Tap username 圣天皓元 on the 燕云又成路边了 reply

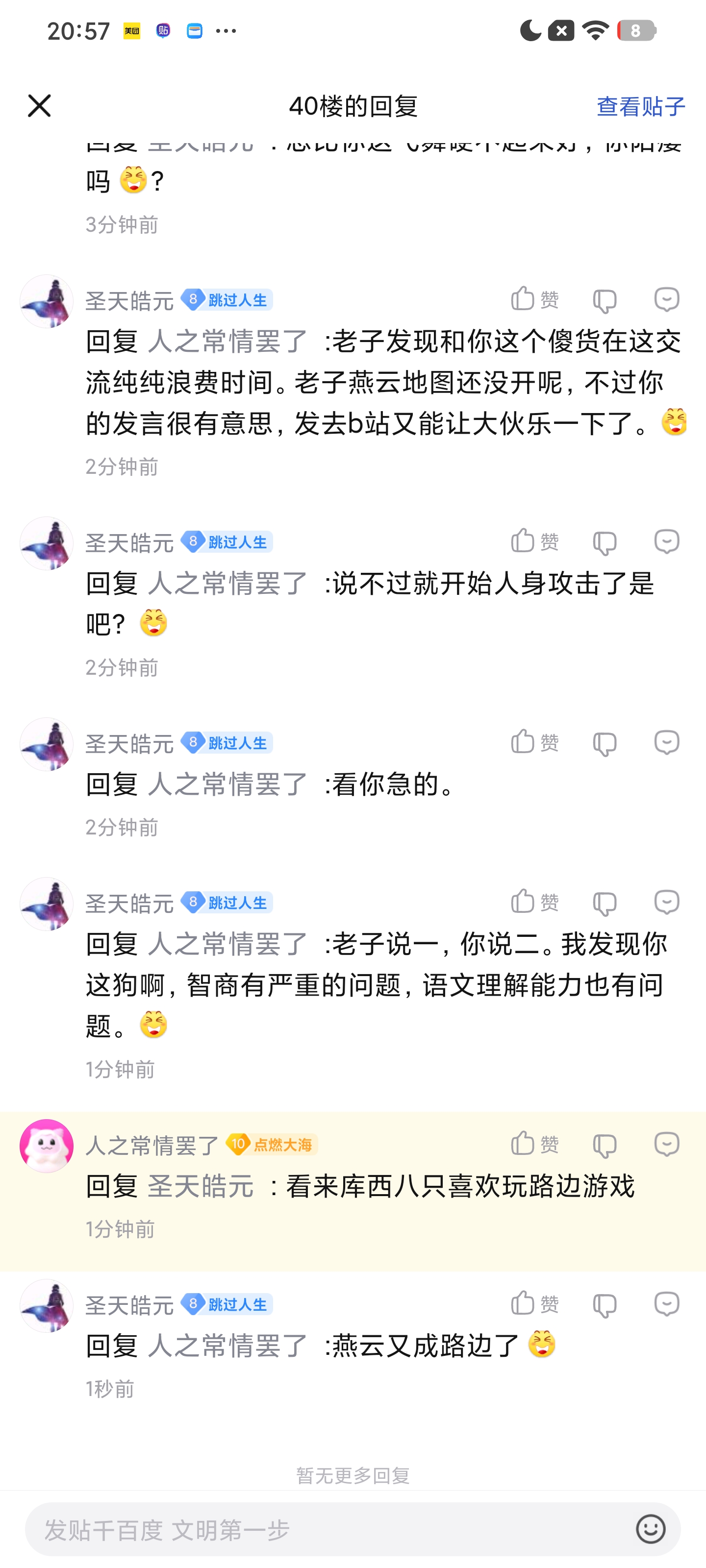pyautogui.click(x=129, y=1306)
